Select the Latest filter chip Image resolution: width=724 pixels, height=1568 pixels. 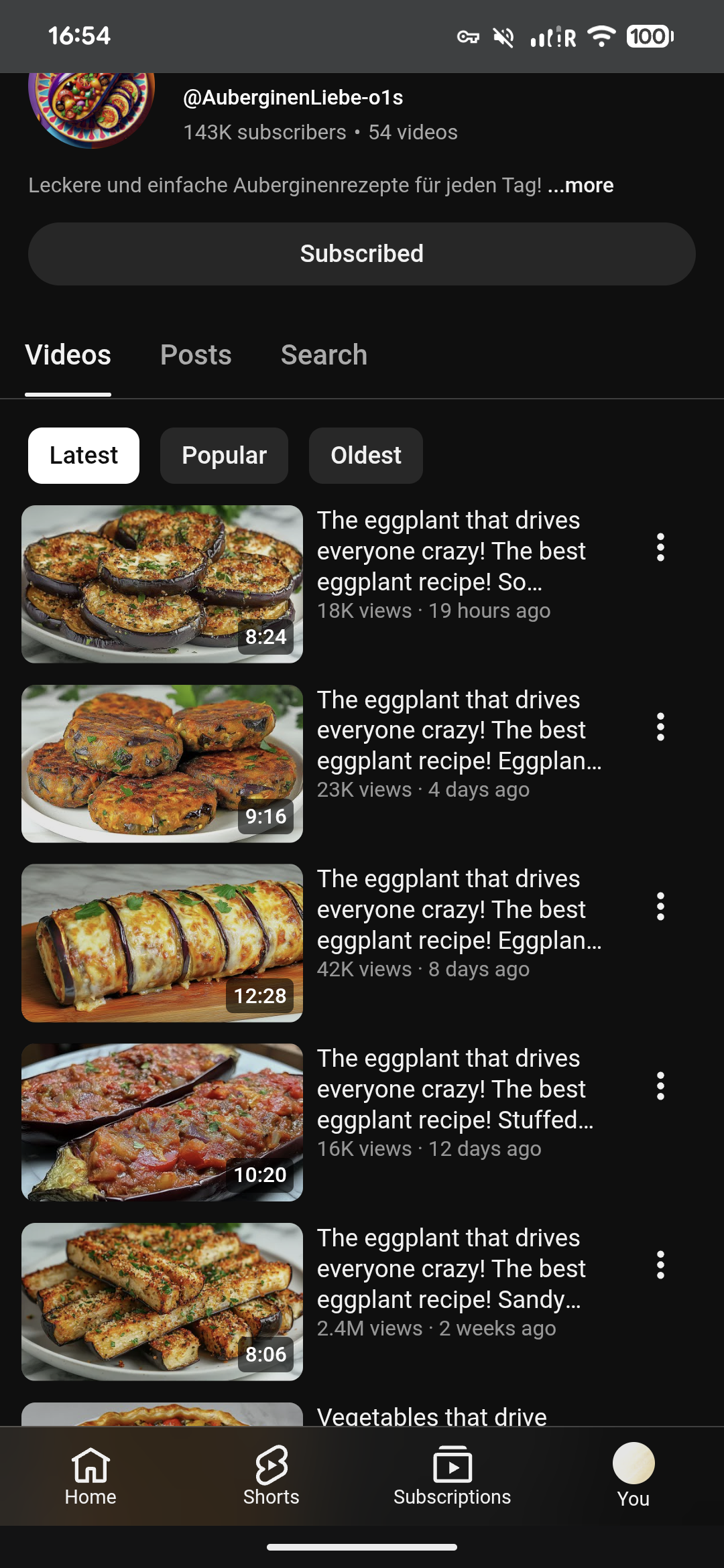tap(84, 456)
